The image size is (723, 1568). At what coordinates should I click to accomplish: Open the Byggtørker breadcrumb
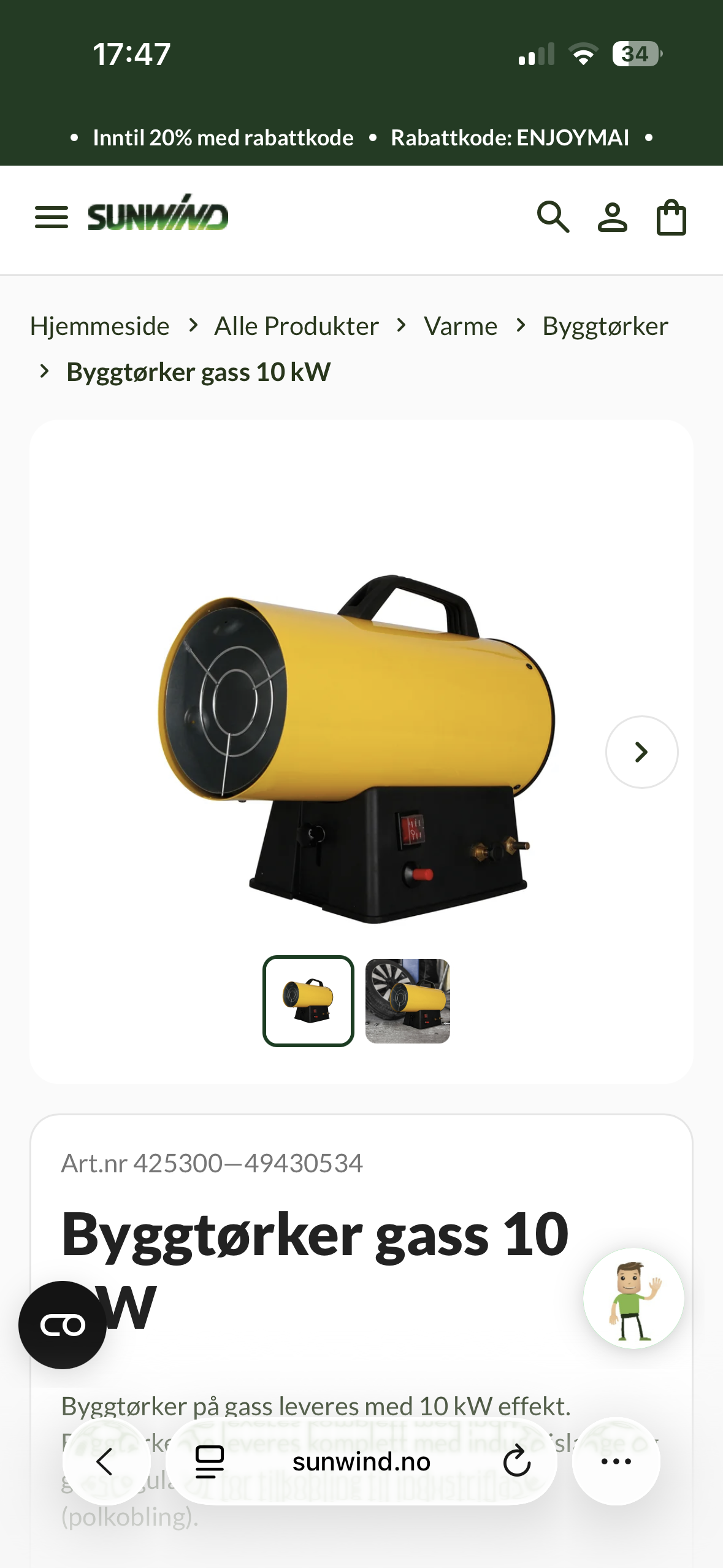[x=605, y=326]
